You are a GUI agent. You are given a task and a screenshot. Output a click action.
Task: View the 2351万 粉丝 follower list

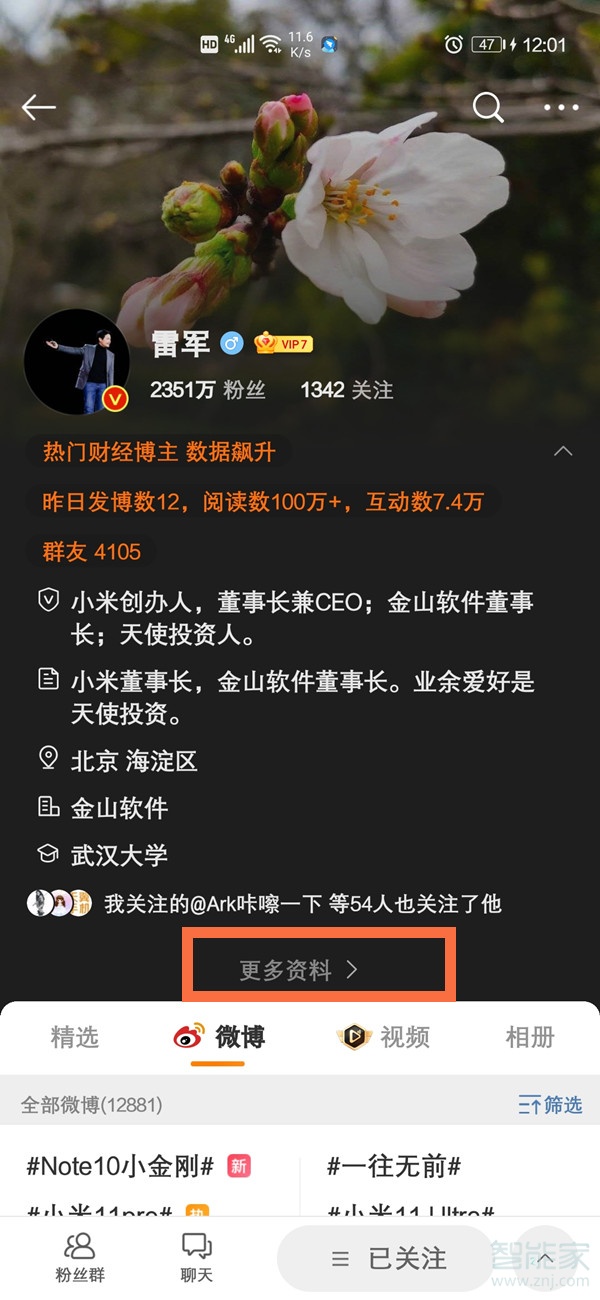[x=208, y=390]
